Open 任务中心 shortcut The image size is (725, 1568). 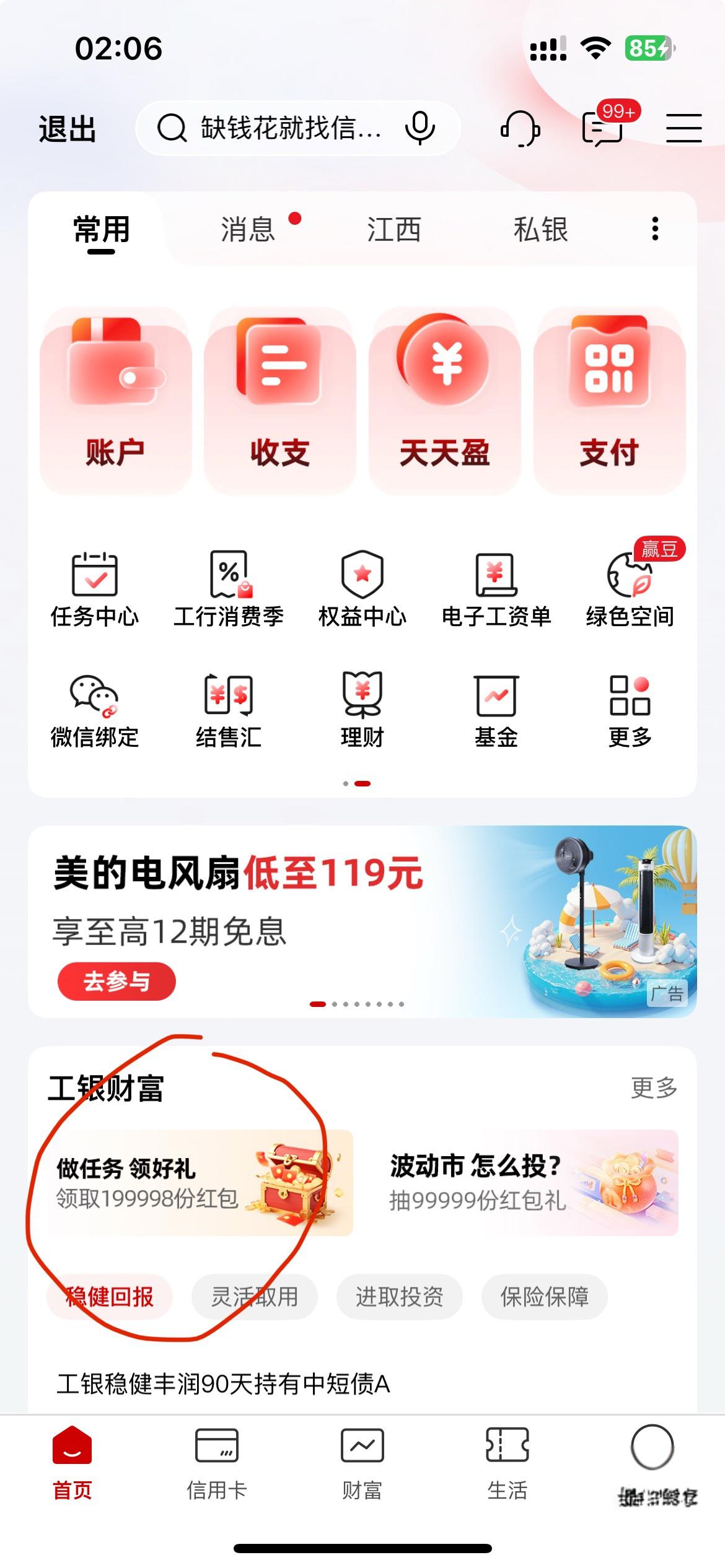[95, 590]
